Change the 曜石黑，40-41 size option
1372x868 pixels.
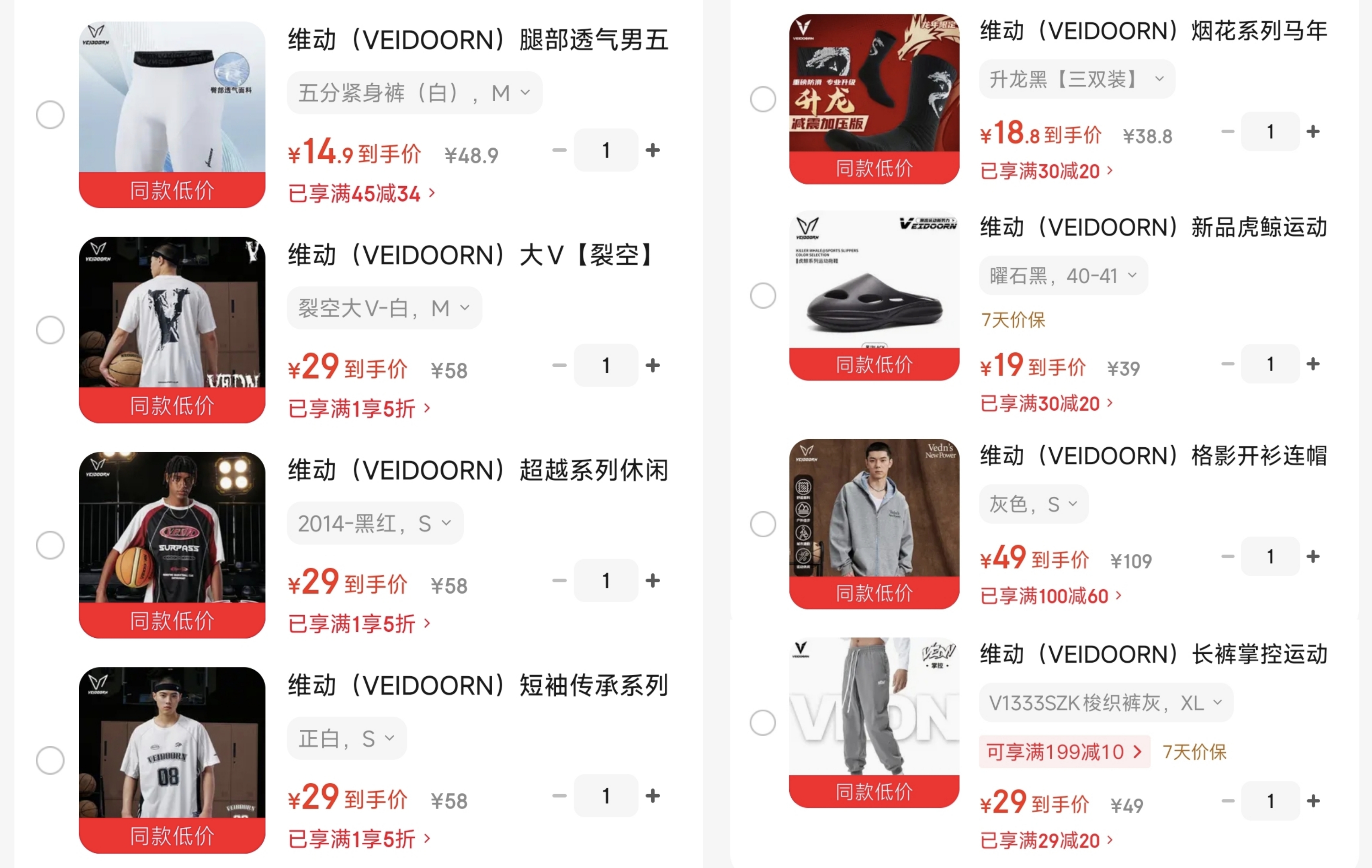coord(1063,276)
